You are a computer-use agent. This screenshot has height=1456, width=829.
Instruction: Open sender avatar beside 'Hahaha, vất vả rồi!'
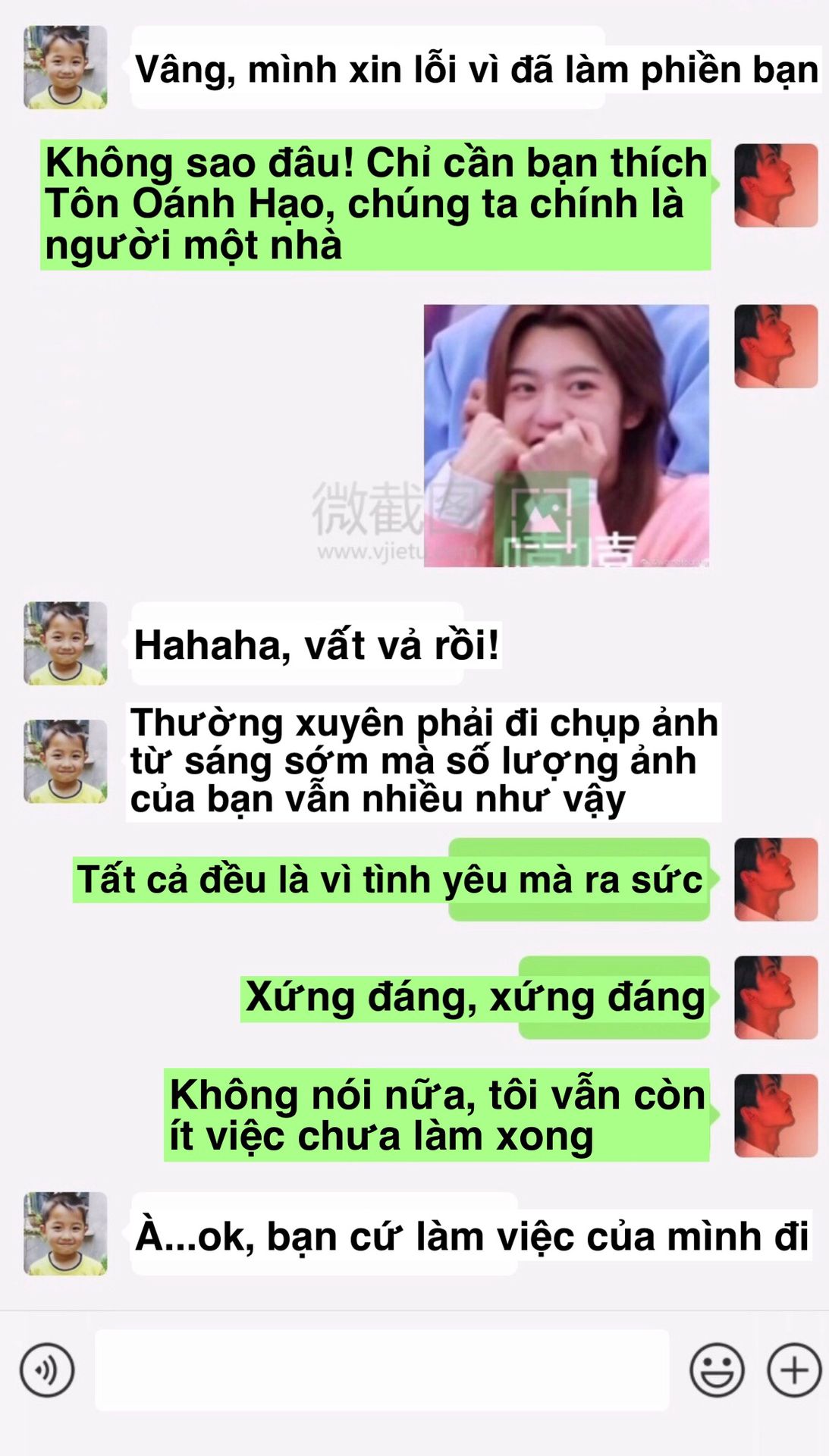pyautogui.click(x=65, y=643)
